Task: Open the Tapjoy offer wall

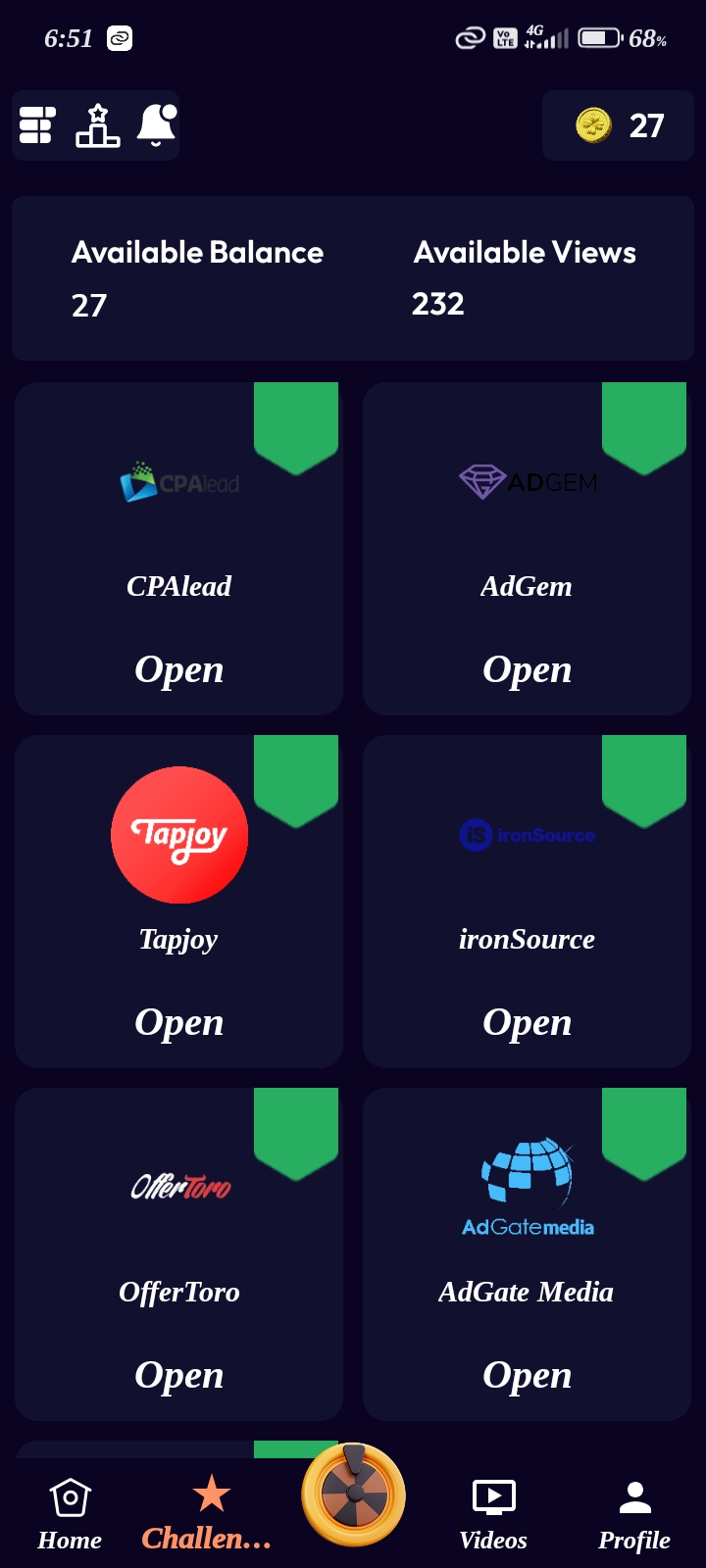Action: click(x=178, y=1021)
